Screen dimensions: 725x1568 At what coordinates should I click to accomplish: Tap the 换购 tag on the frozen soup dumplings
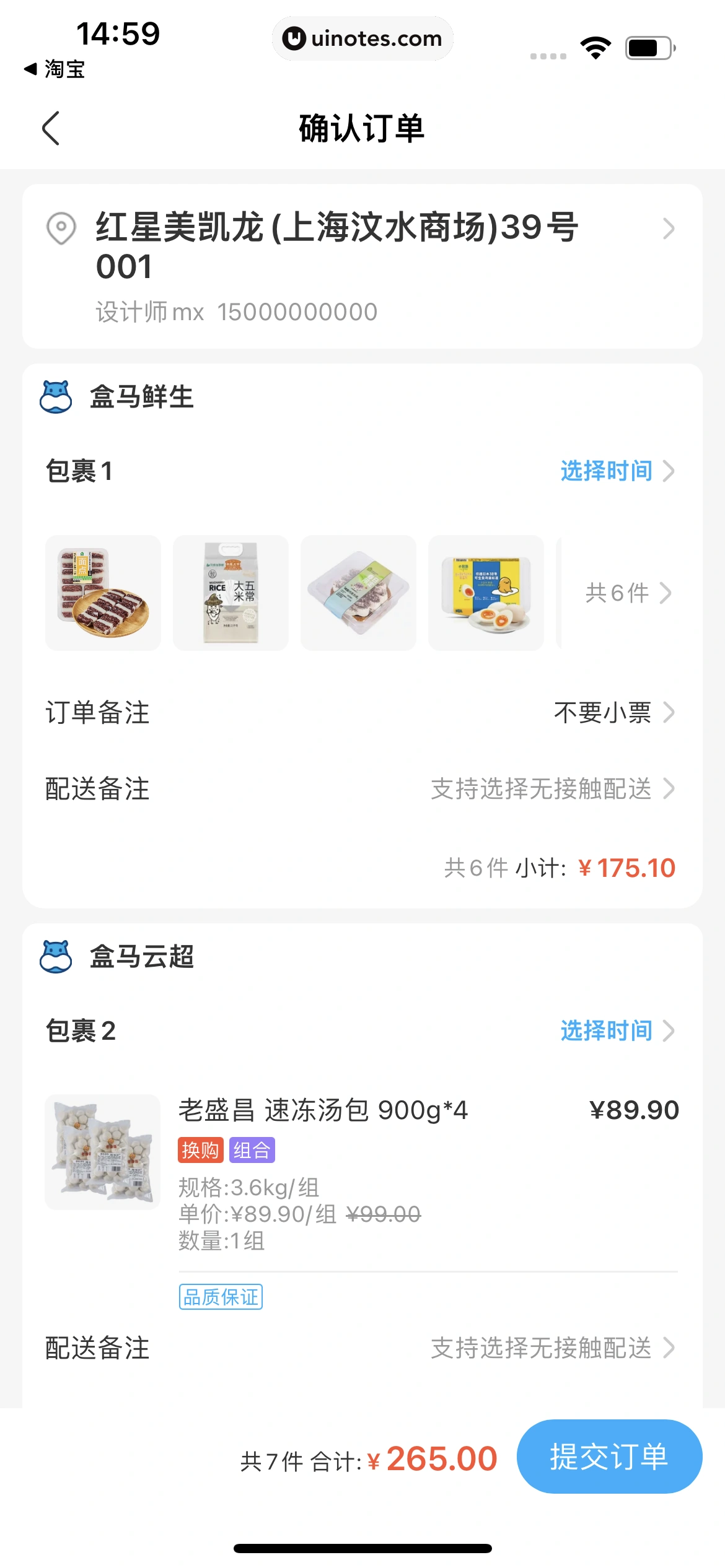click(200, 1150)
